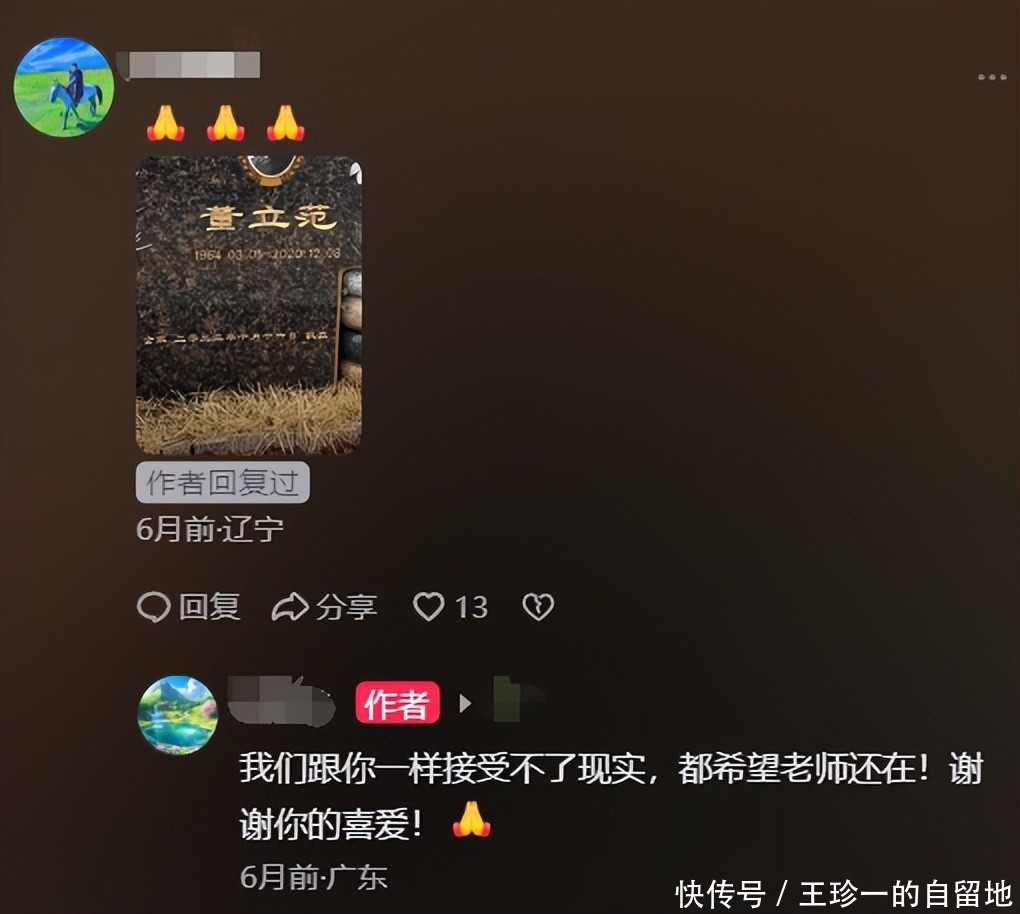This screenshot has width=1020, height=914.
Task: Open the three-dot overflow menu
Action: pos(991,78)
